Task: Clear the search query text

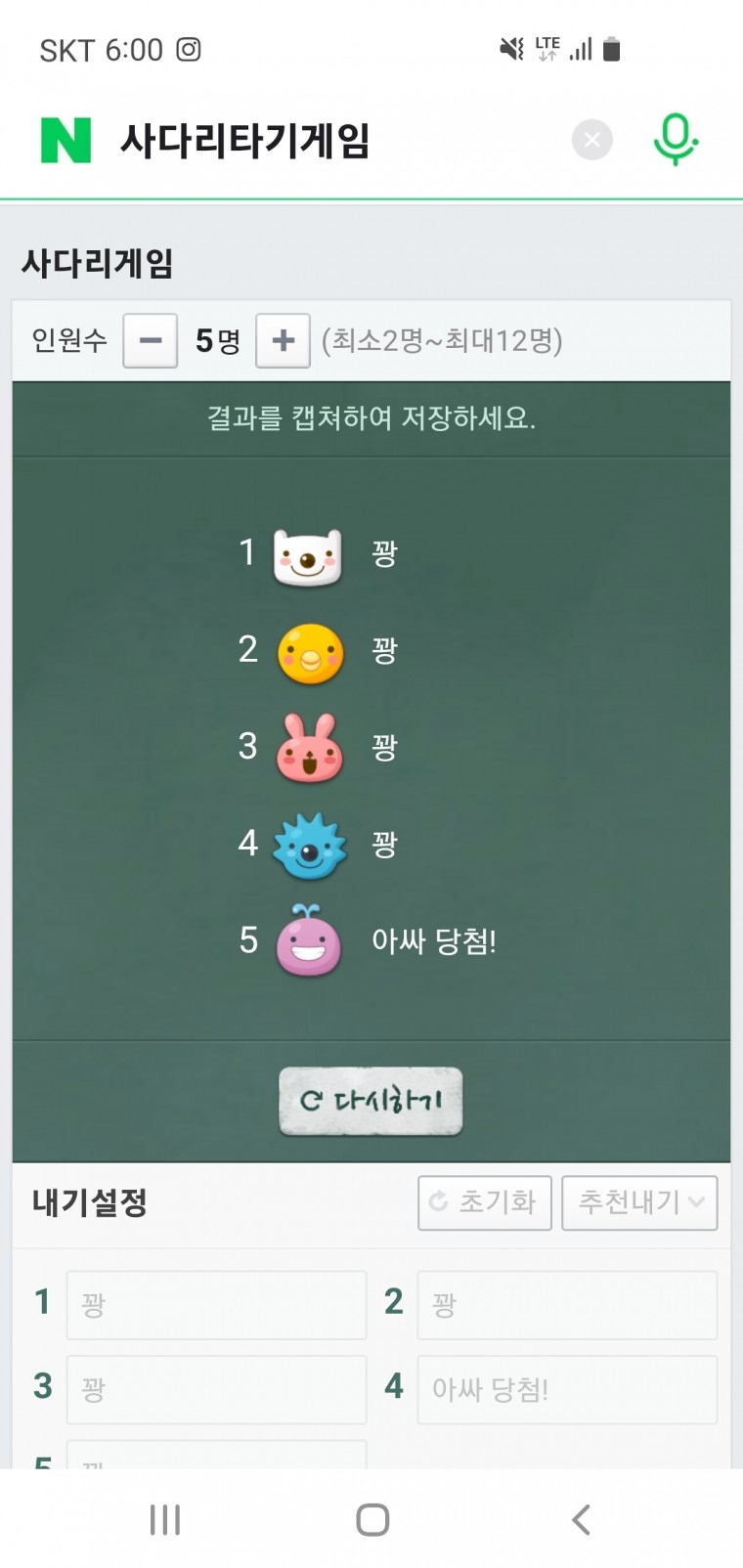Action: 591,140
